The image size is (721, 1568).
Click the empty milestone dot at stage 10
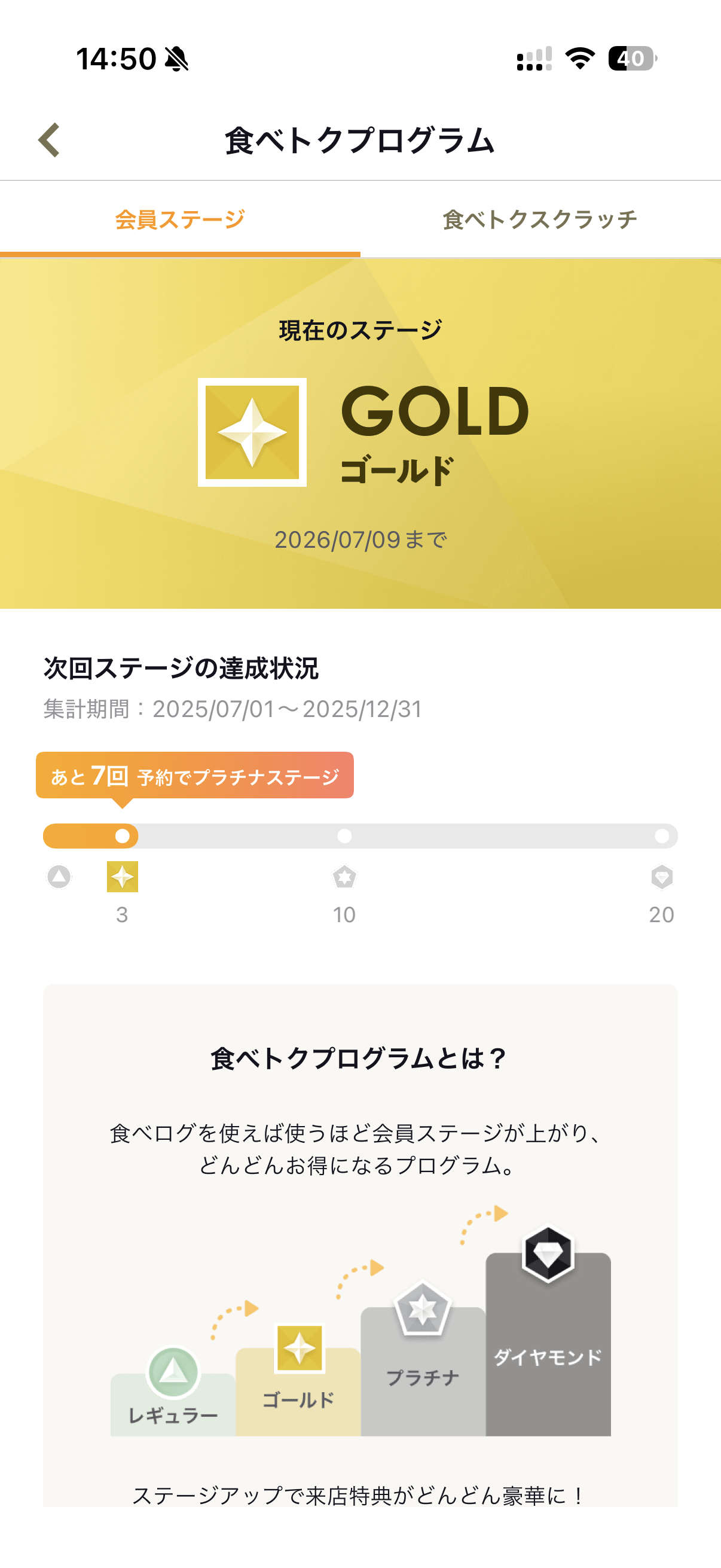click(x=345, y=837)
